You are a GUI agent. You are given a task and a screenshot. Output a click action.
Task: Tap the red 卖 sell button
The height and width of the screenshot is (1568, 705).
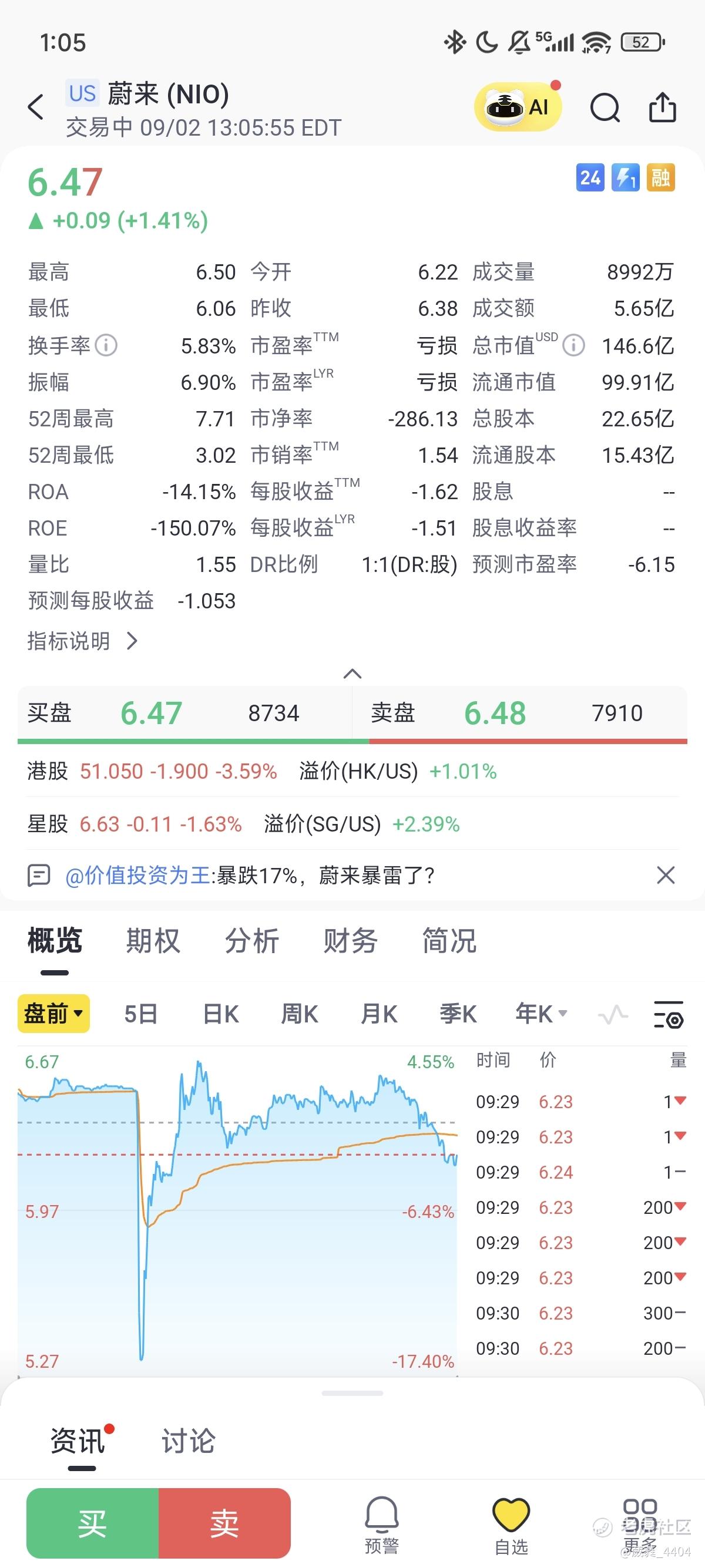[x=224, y=1523]
